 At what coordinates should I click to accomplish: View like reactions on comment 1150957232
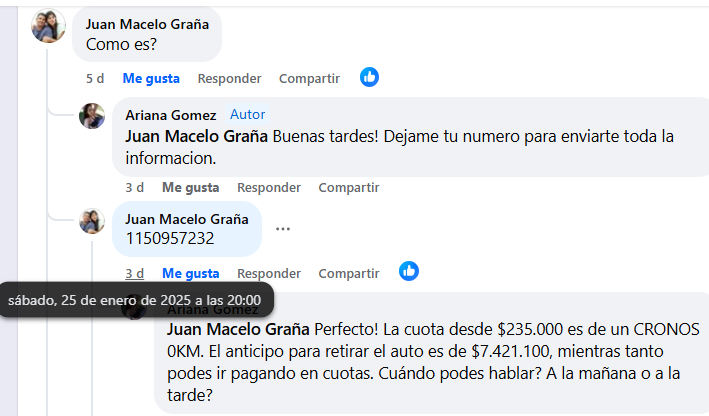coord(409,271)
